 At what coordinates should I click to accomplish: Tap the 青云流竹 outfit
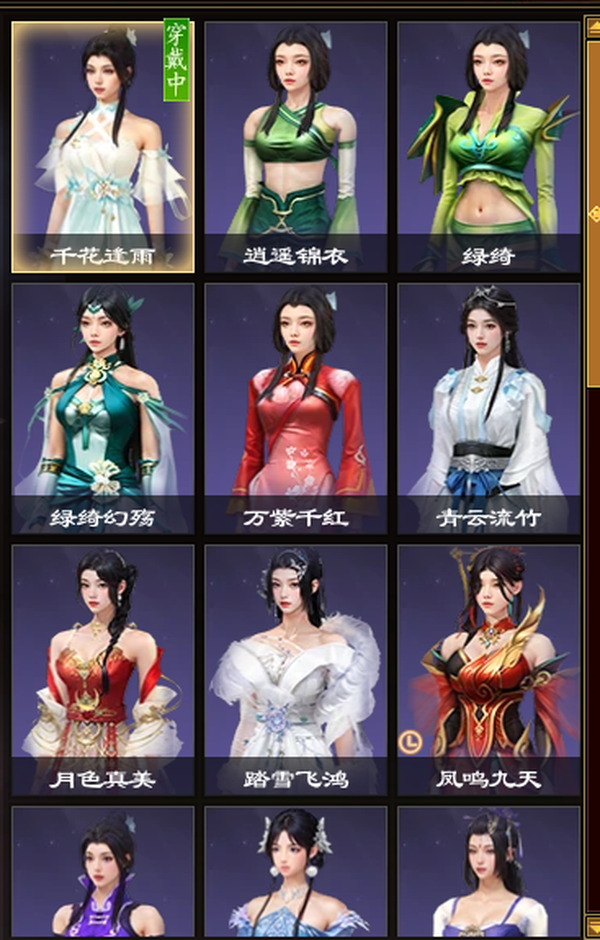[489, 408]
